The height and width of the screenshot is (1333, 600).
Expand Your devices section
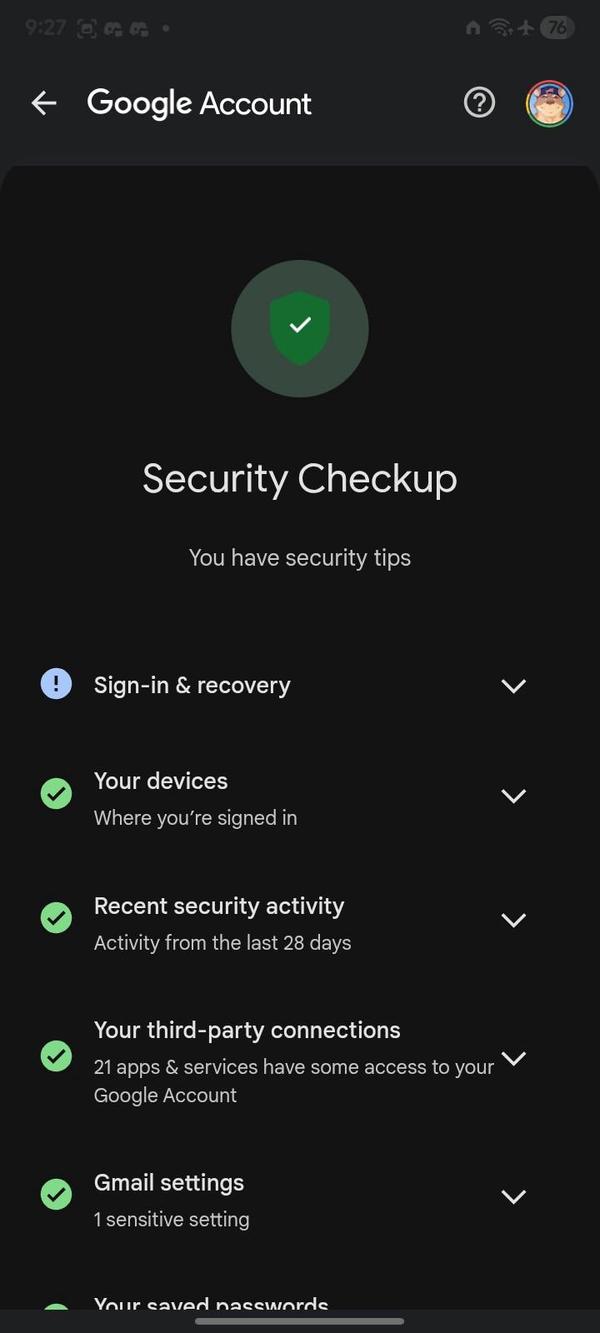tap(513, 796)
